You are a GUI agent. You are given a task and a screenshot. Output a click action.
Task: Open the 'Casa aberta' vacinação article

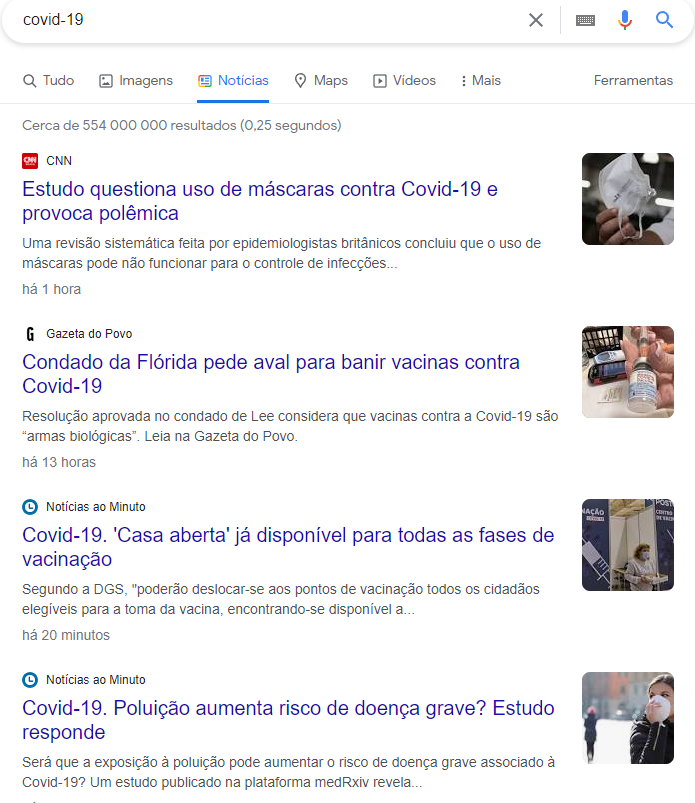(x=287, y=547)
